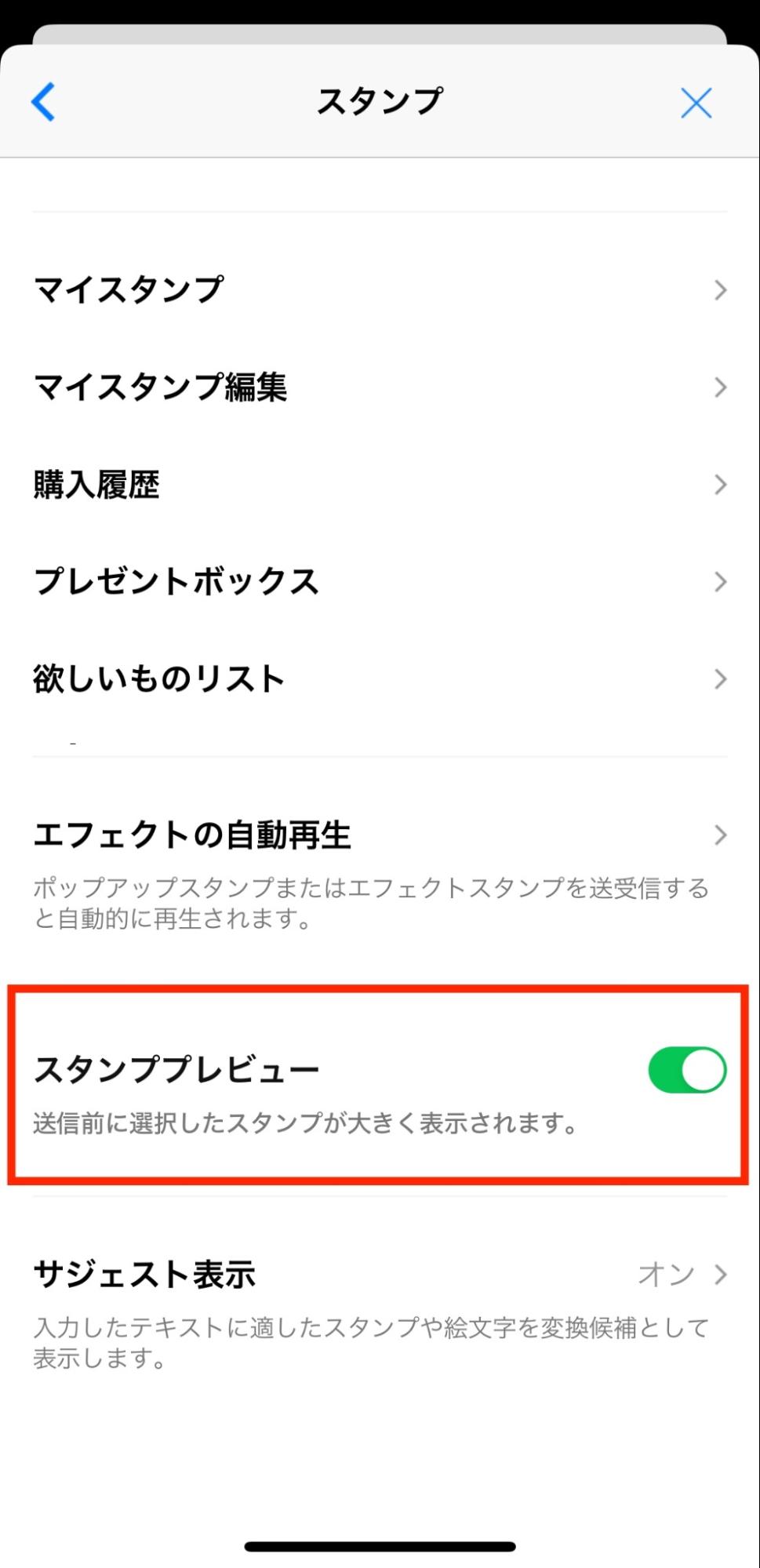Open マイスタンプ
The image size is (760, 1568).
[x=380, y=290]
